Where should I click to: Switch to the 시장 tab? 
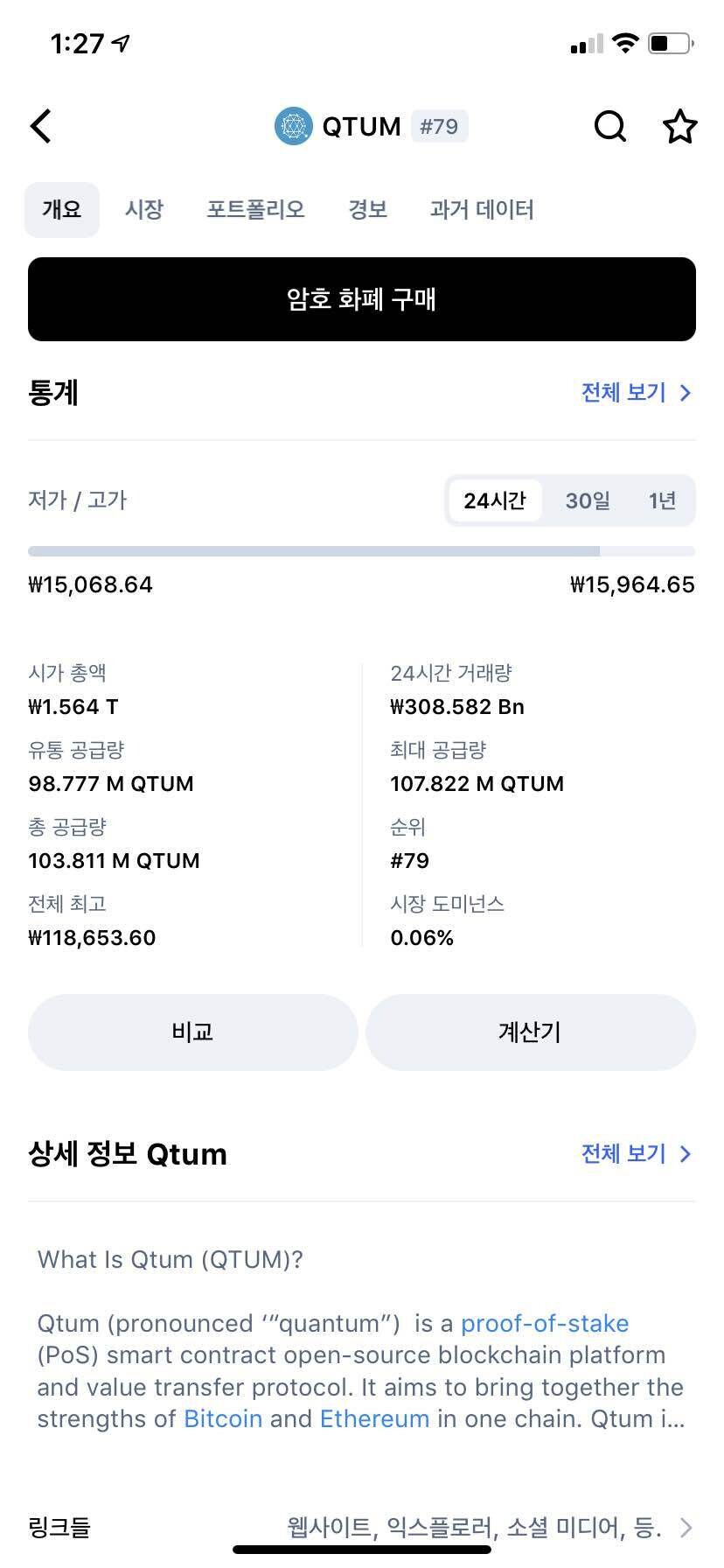(x=144, y=210)
